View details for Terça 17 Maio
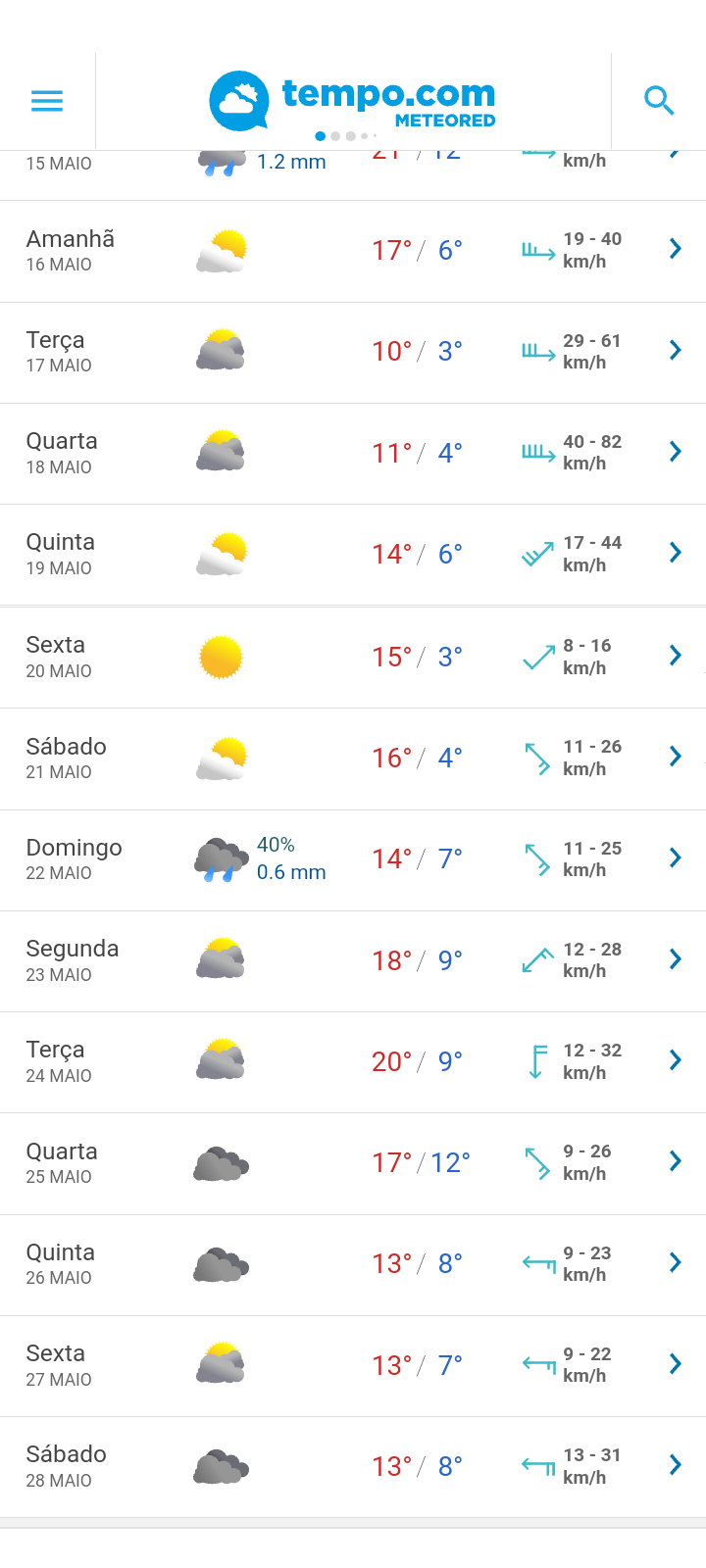This screenshot has width=706, height=1568. (353, 353)
